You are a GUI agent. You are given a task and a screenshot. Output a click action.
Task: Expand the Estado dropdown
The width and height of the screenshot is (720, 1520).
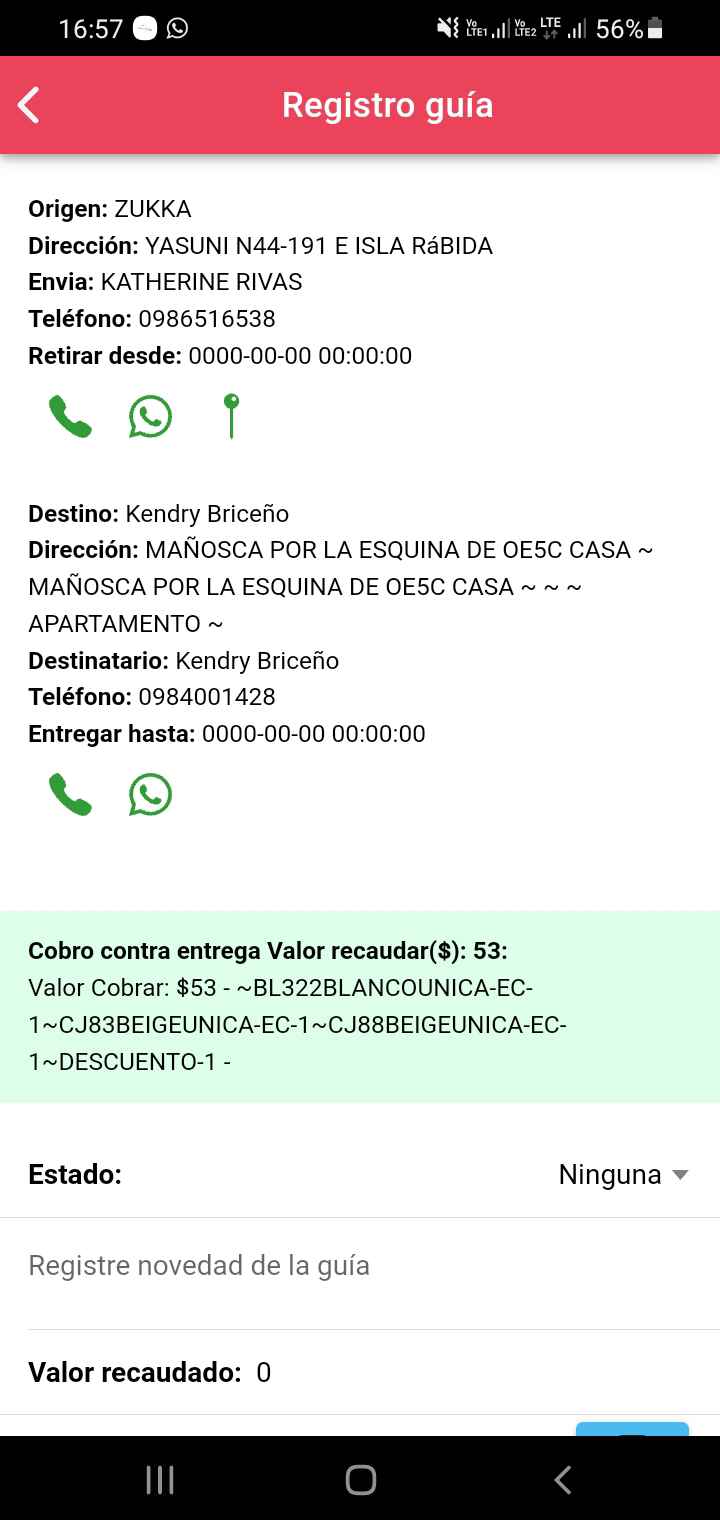click(623, 1175)
